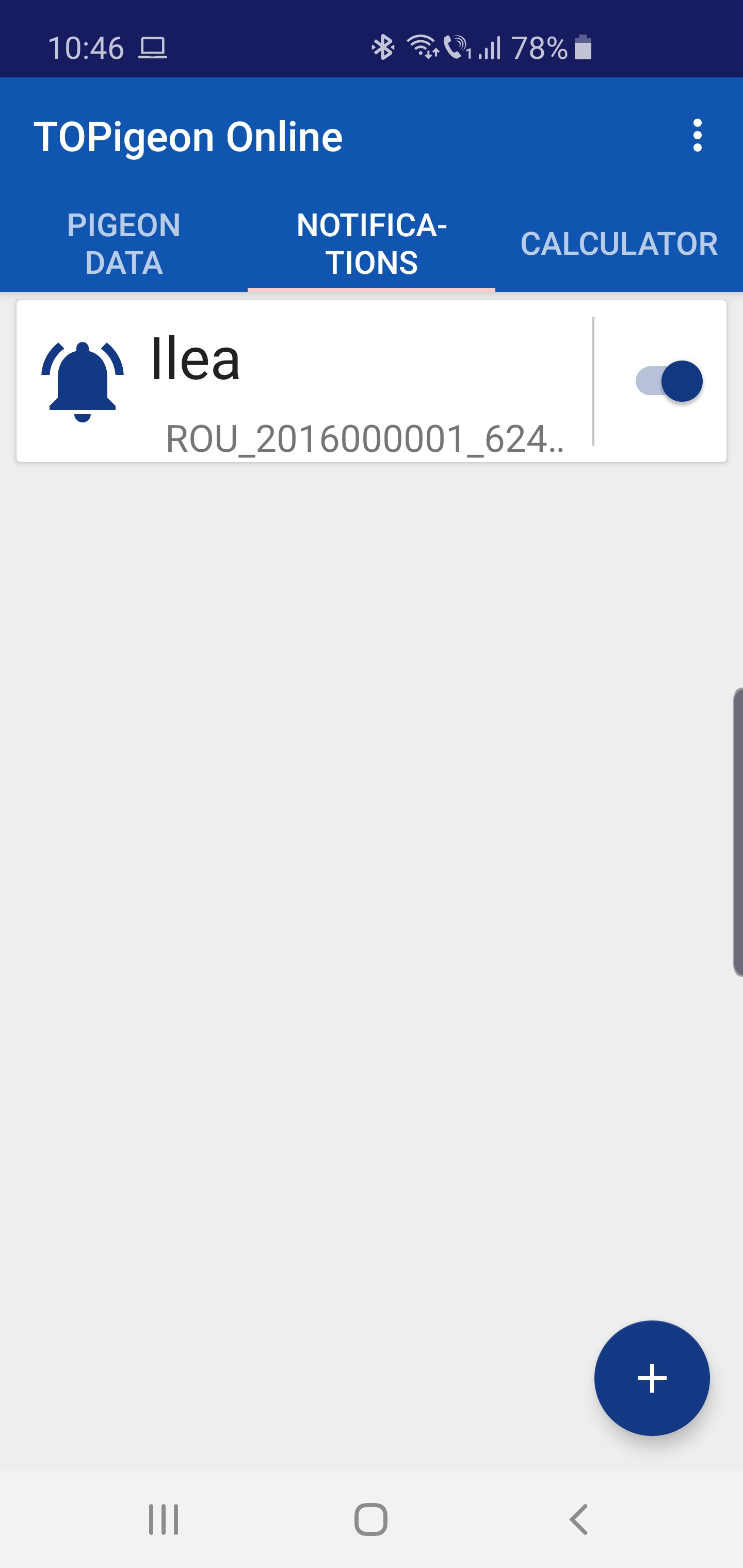Open the Ilea notification entry
Image resolution: width=743 pixels, height=1568 pixels.
(x=304, y=381)
